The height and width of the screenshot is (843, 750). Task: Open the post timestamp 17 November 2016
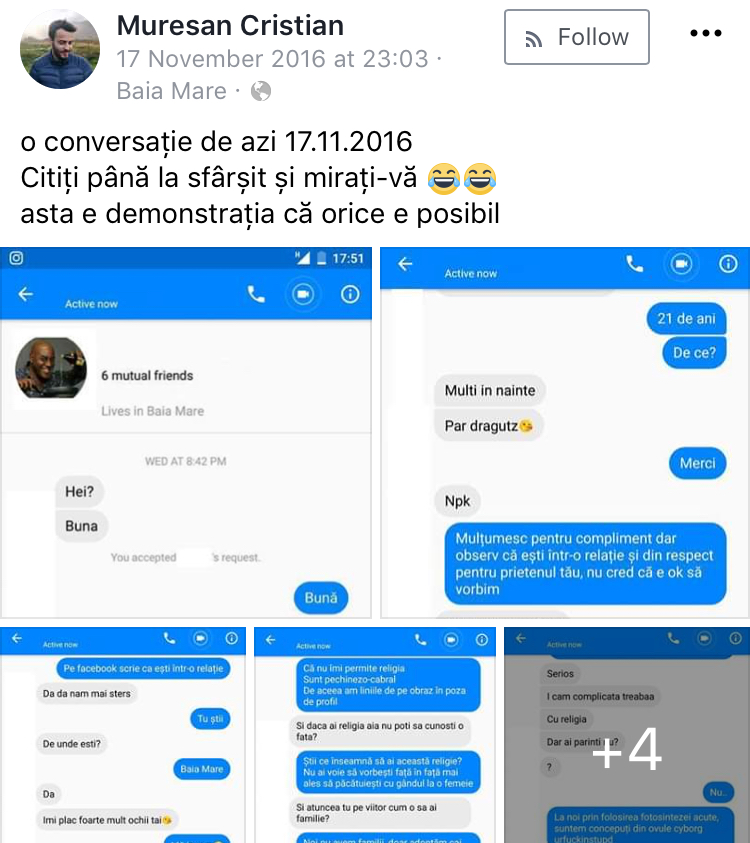(274, 58)
